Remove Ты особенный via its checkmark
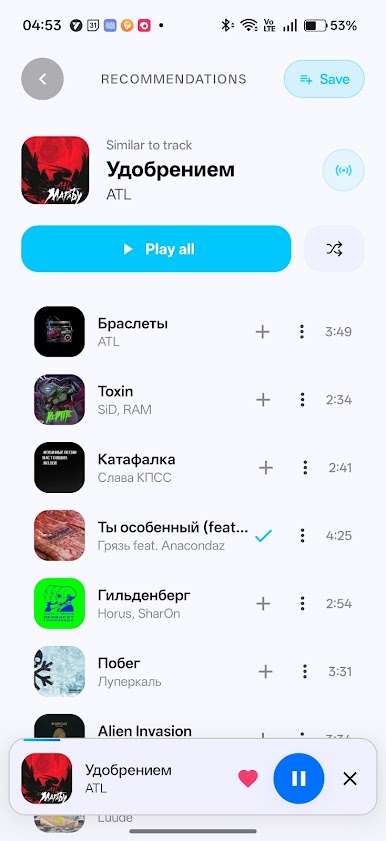 [263, 535]
